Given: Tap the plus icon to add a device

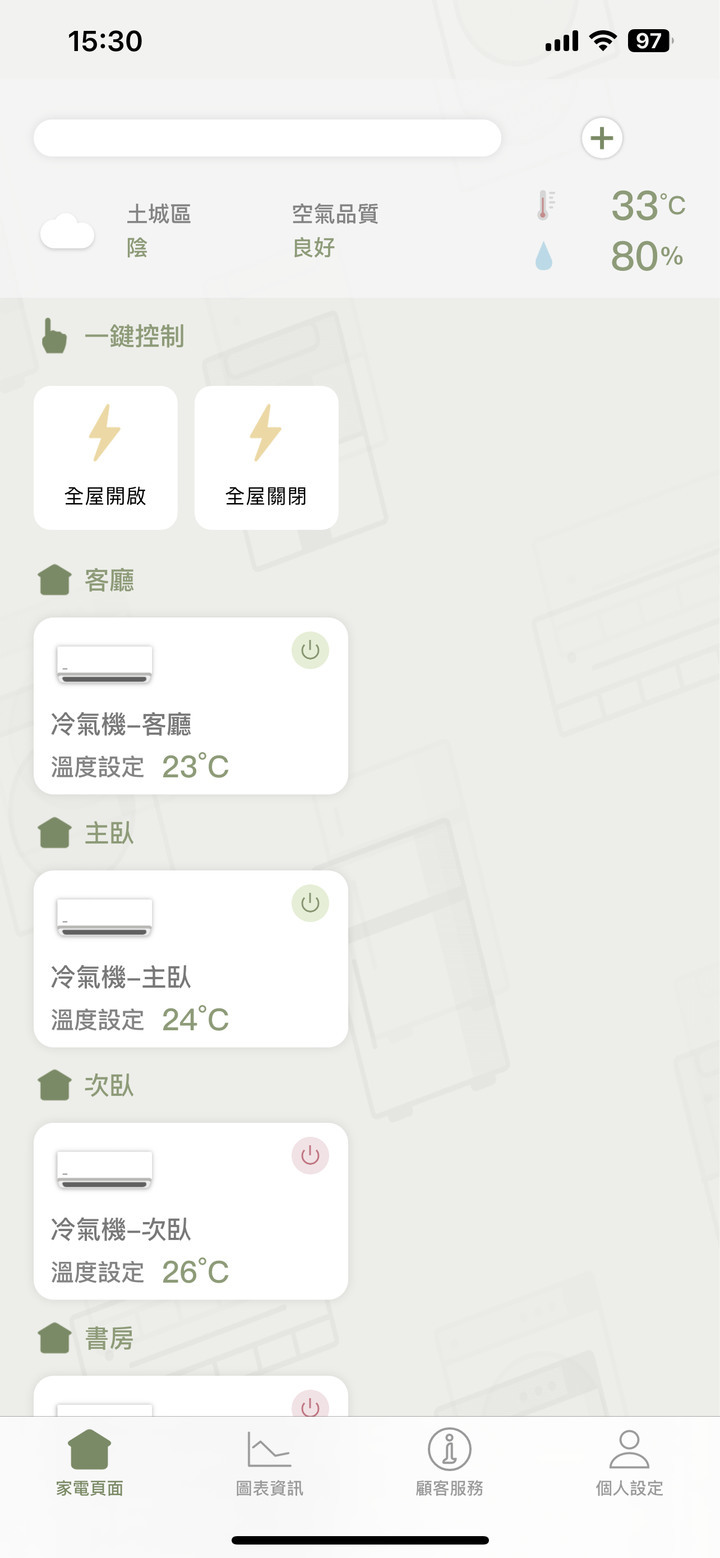Looking at the screenshot, I should pyautogui.click(x=602, y=138).
